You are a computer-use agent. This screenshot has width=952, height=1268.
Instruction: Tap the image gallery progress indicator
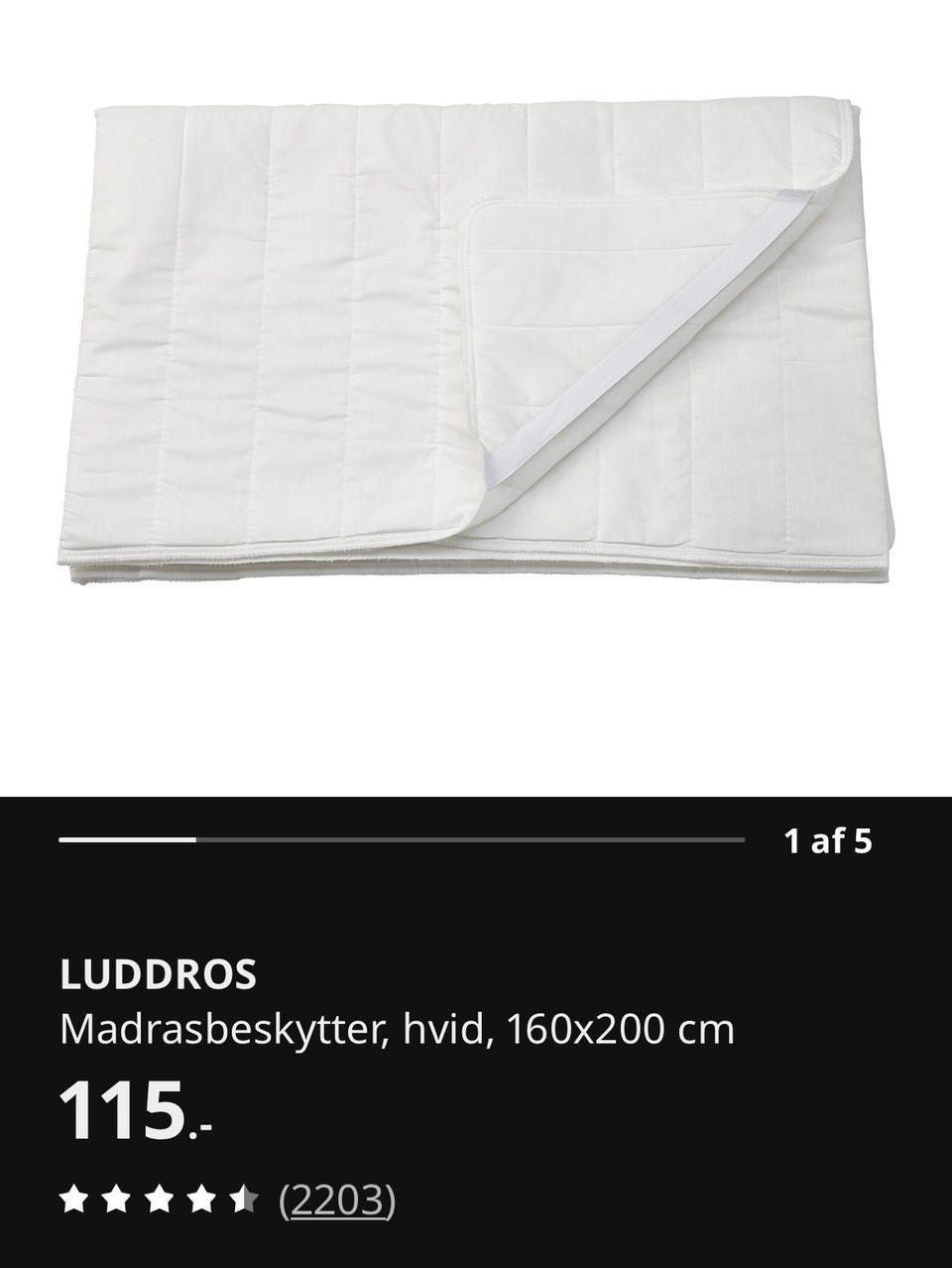coord(402,840)
